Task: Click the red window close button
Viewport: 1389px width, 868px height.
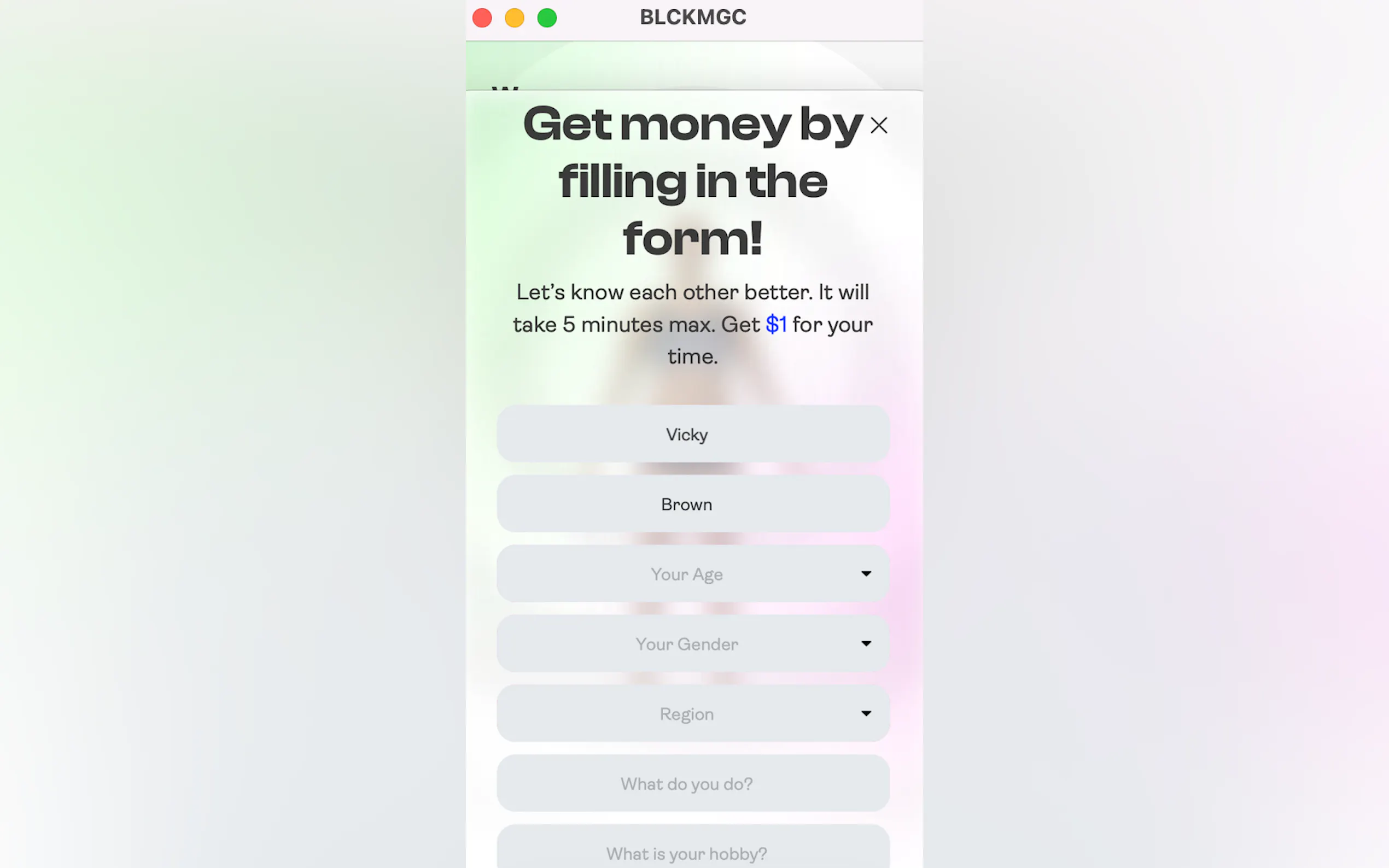Action: tap(482, 18)
